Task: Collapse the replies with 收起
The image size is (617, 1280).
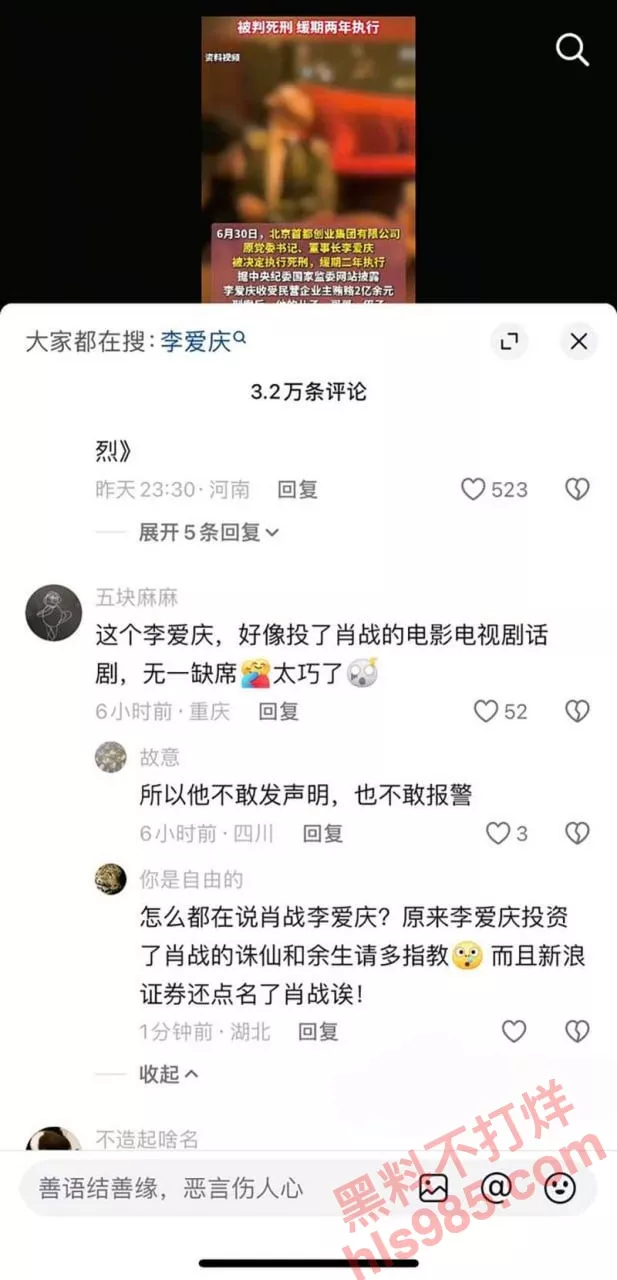Action: click(x=168, y=1074)
